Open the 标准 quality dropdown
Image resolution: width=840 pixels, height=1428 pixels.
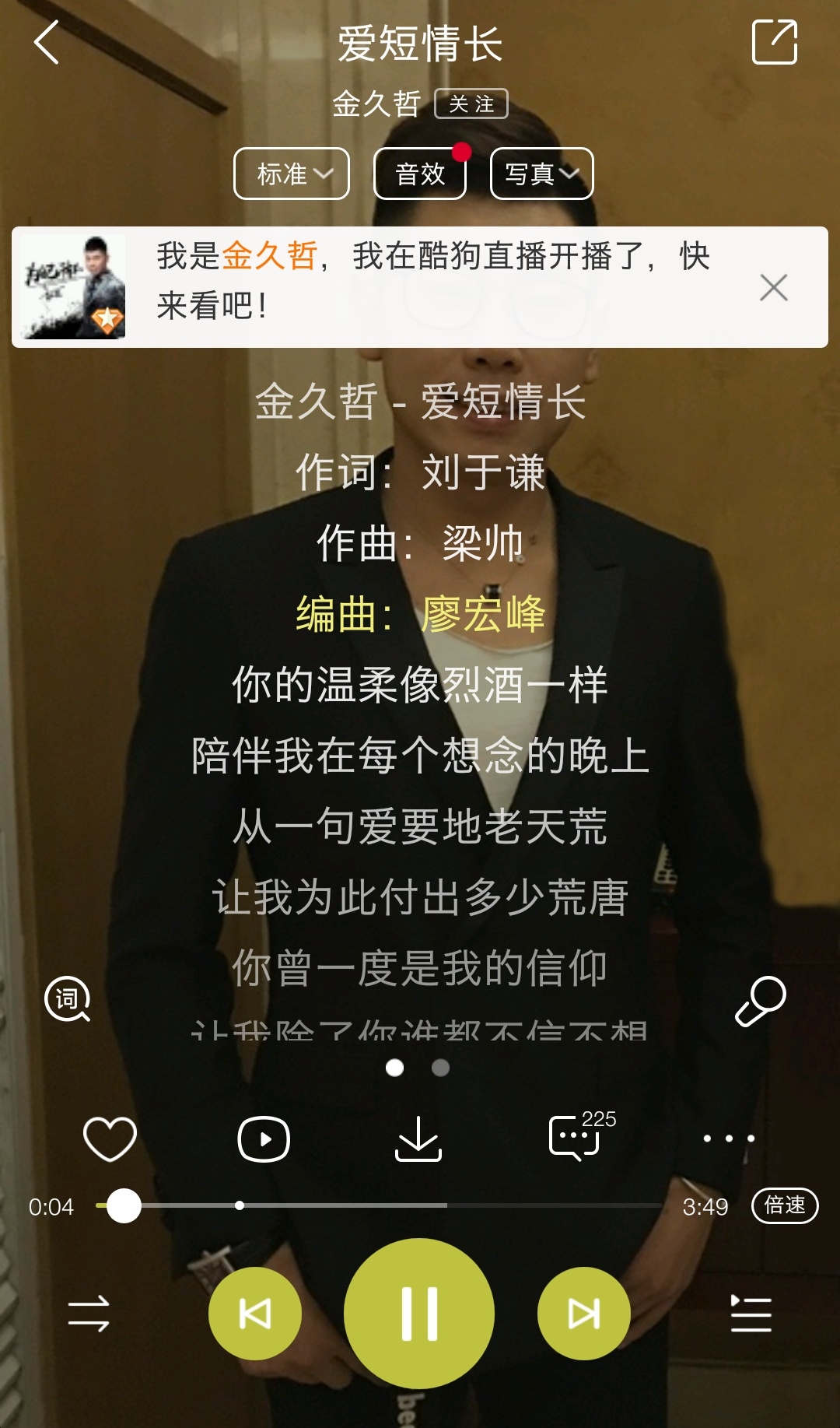coord(292,174)
